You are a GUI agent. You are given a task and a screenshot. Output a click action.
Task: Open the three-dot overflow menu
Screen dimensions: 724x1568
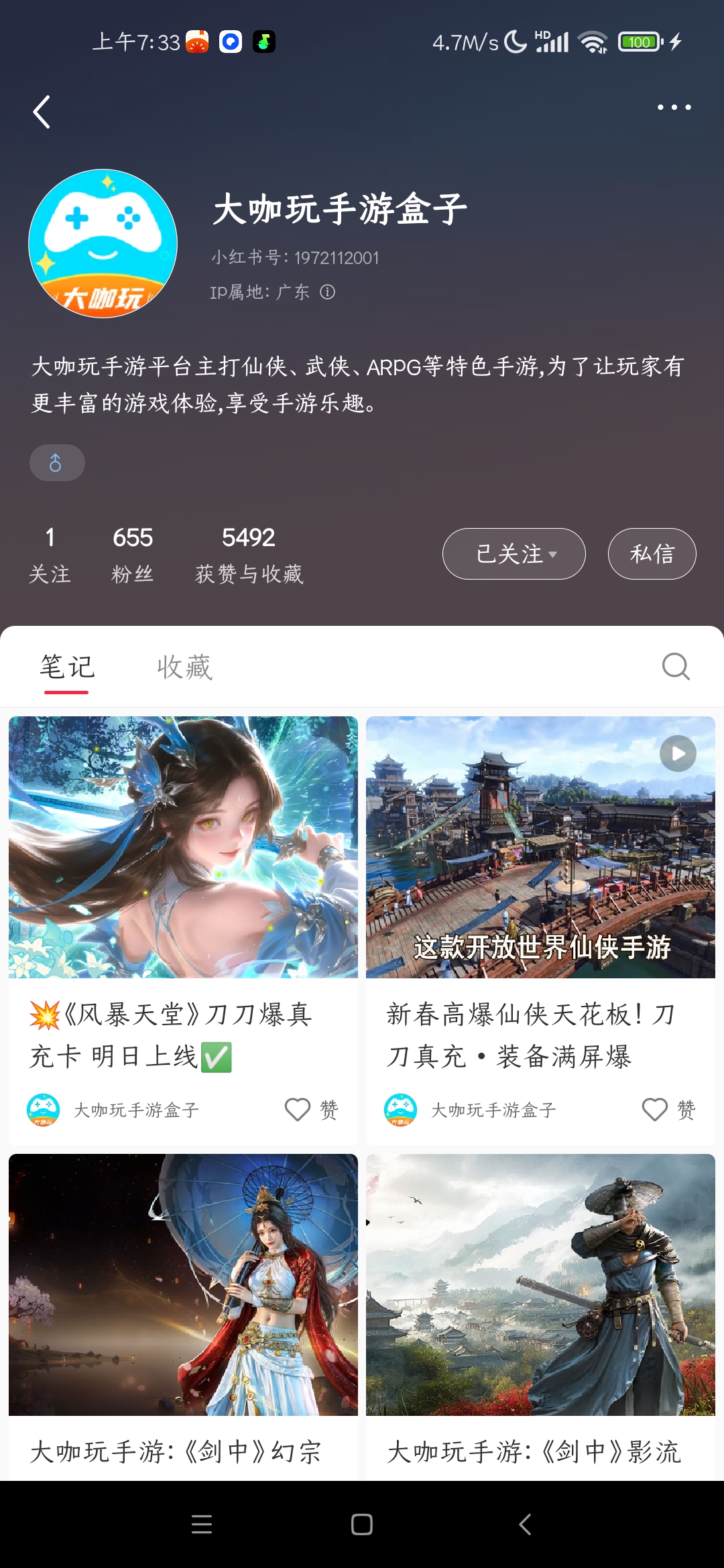pyautogui.click(x=674, y=107)
